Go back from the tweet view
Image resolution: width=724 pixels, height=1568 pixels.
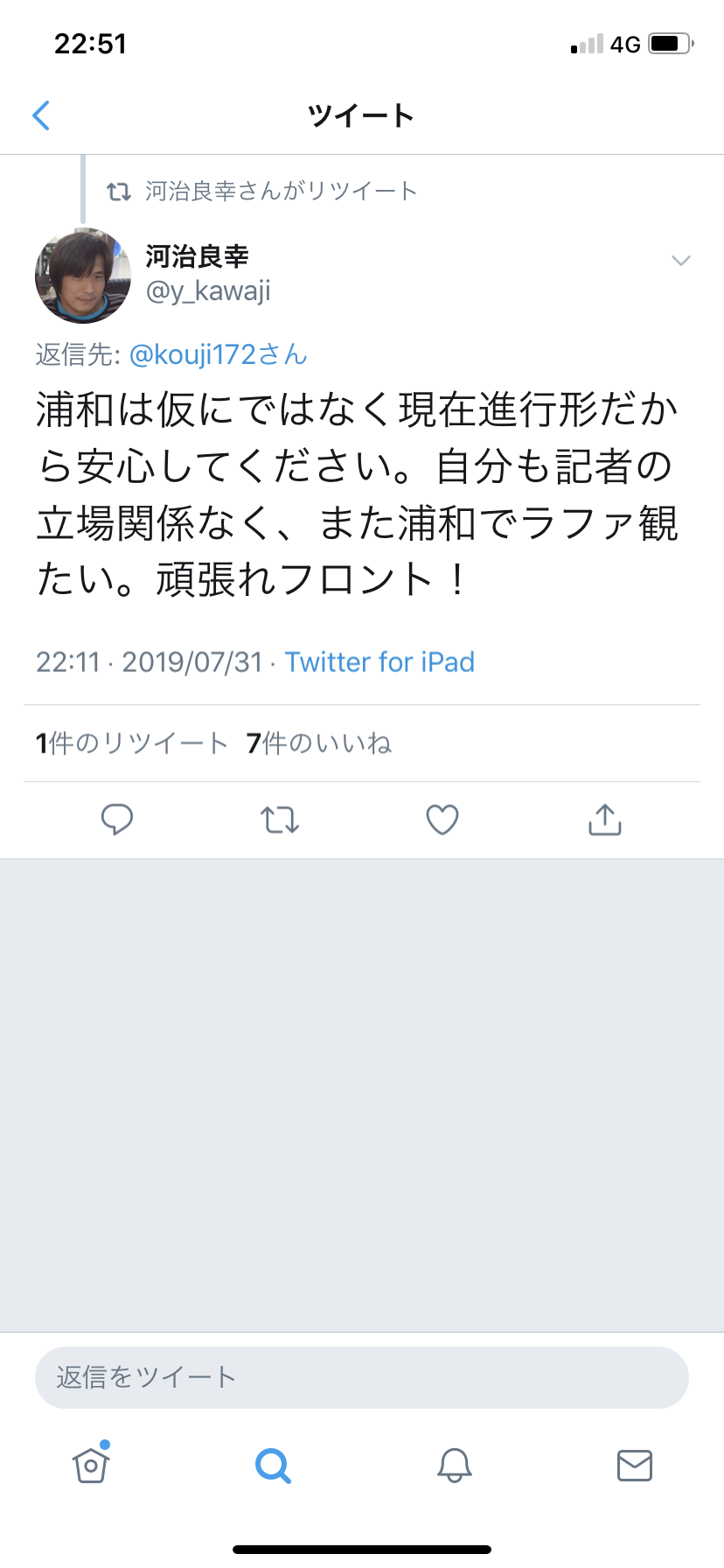tap(41, 115)
